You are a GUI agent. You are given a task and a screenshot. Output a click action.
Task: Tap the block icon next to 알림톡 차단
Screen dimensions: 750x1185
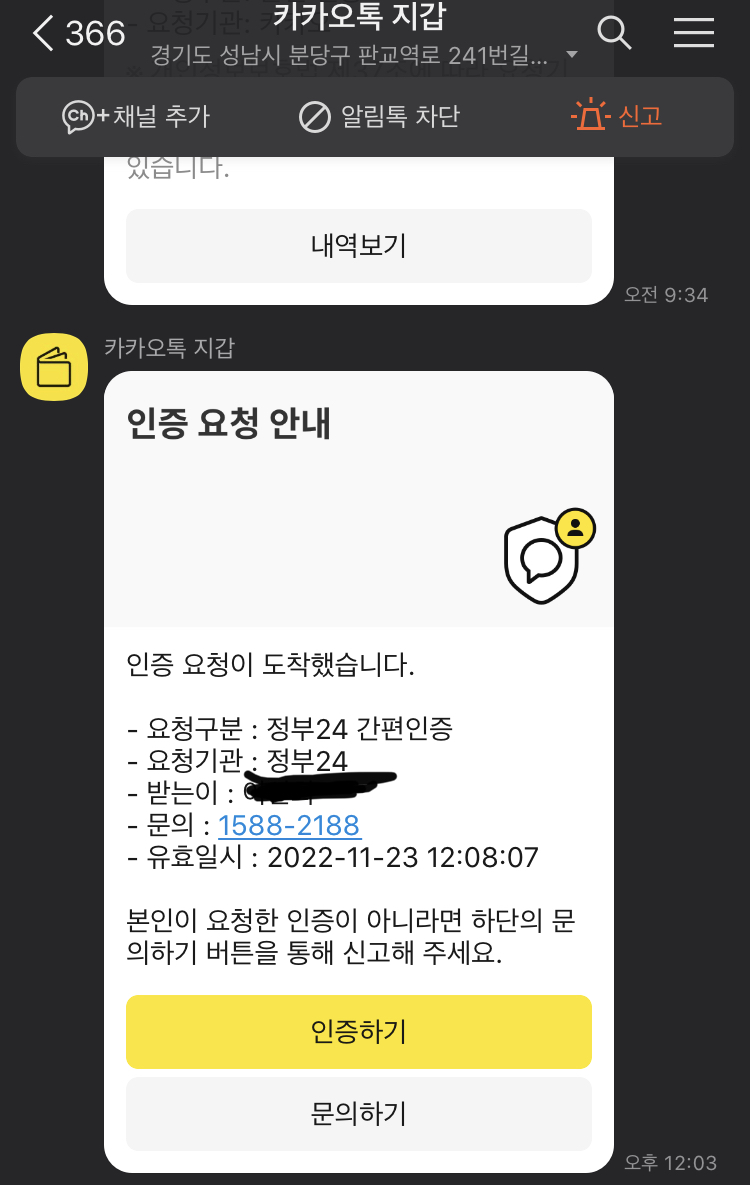click(x=316, y=115)
